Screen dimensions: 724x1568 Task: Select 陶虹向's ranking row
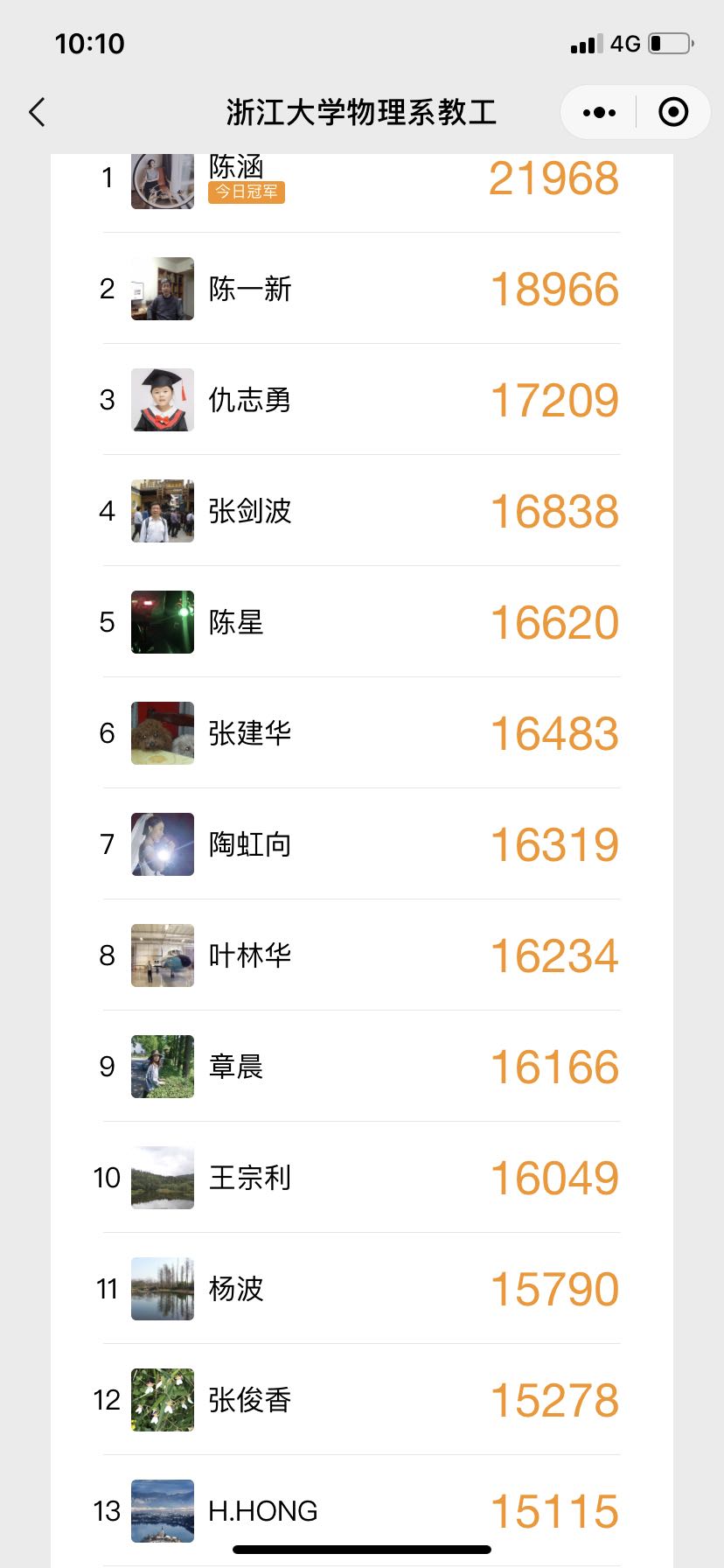tap(361, 844)
